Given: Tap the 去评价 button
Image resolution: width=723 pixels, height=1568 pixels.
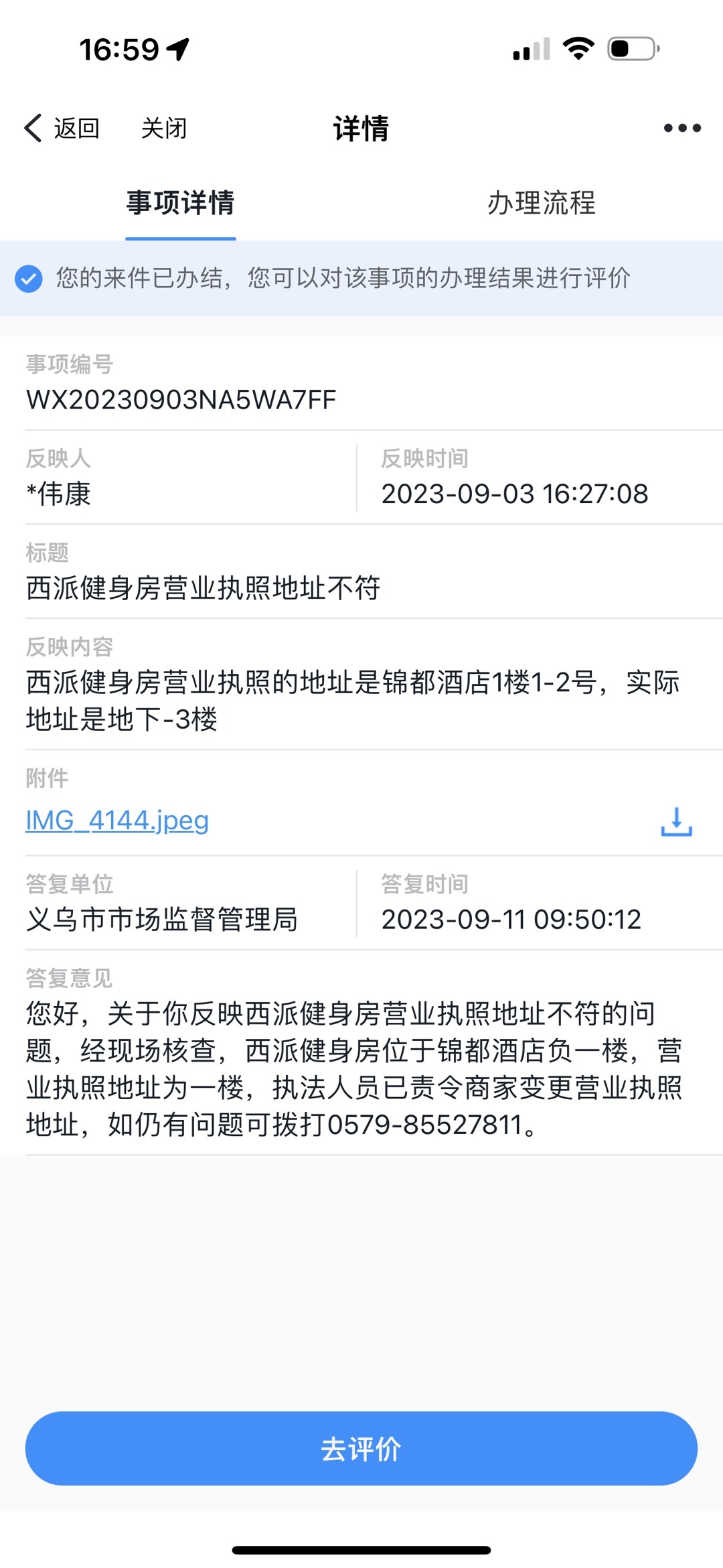Looking at the screenshot, I should [x=361, y=1449].
